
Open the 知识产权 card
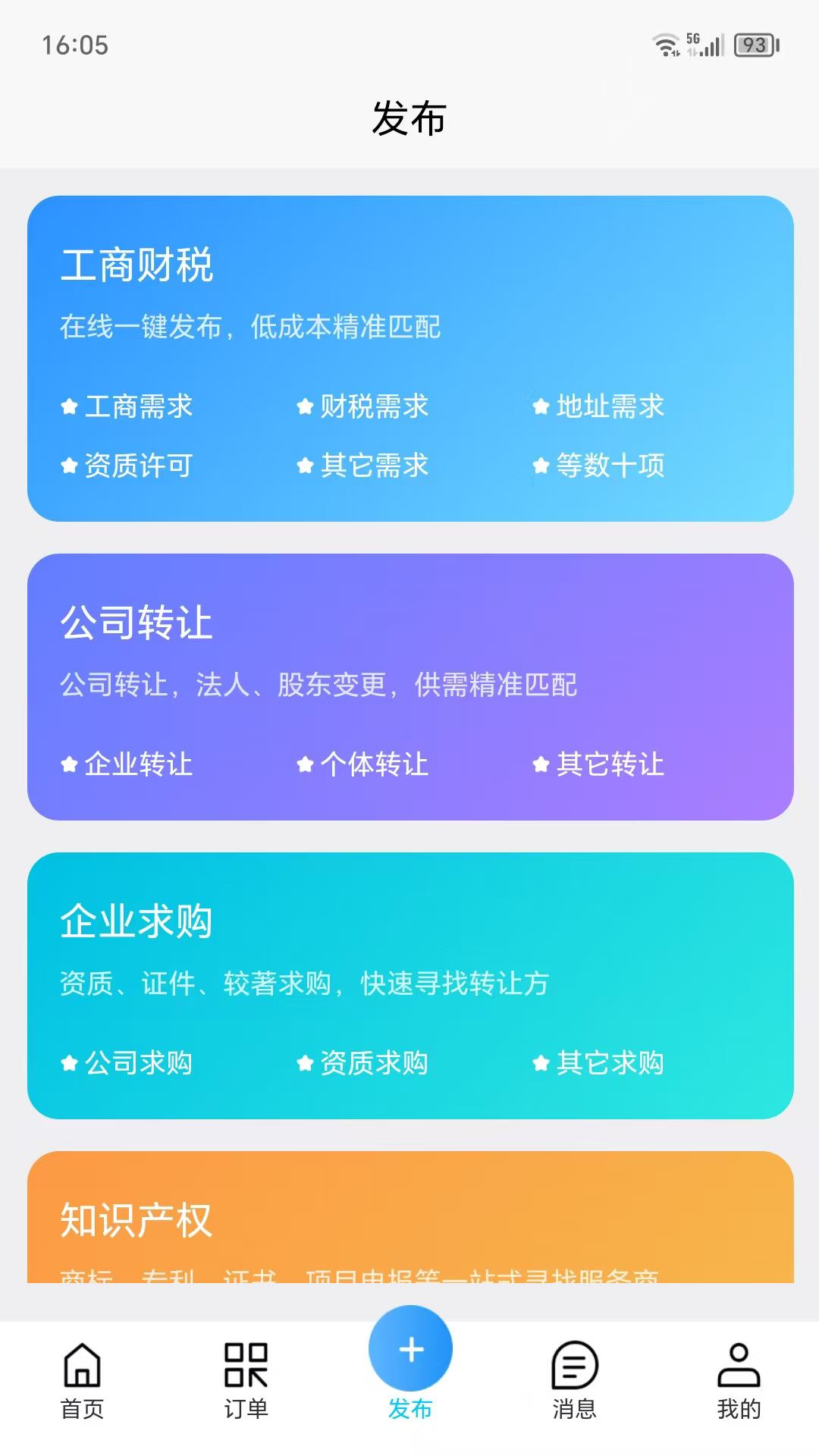409,1213
